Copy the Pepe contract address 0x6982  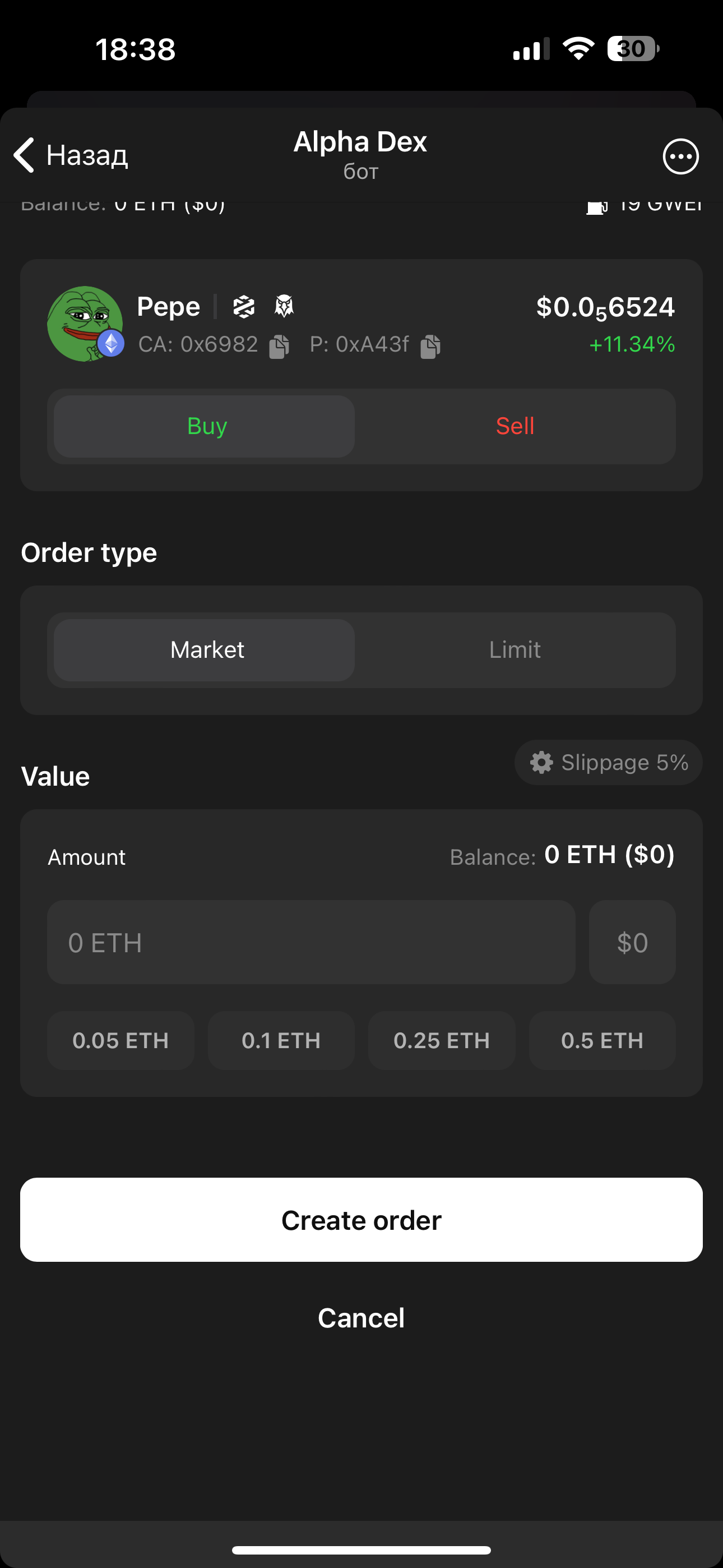click(x=279, y=347)
